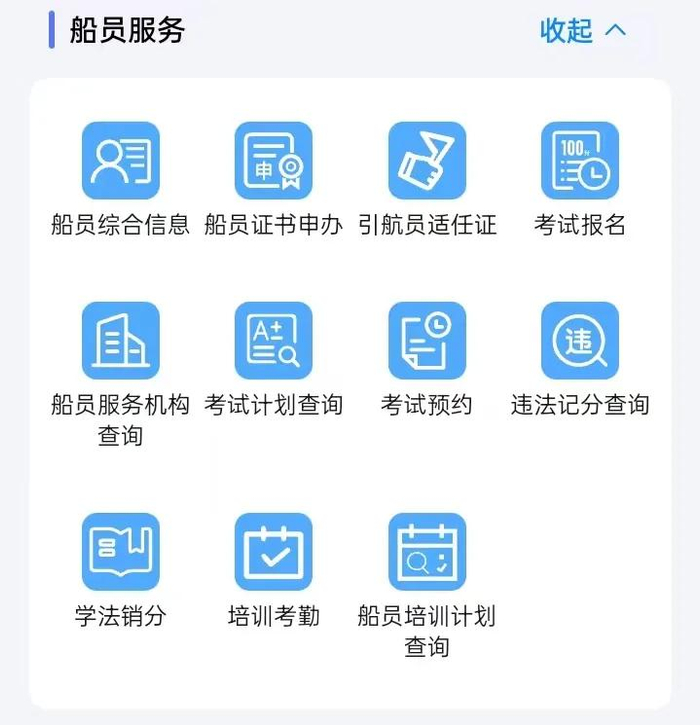Collapse the 船员服务 section via 收起
Screen dimensions: 700x725
tap(583, 31)
